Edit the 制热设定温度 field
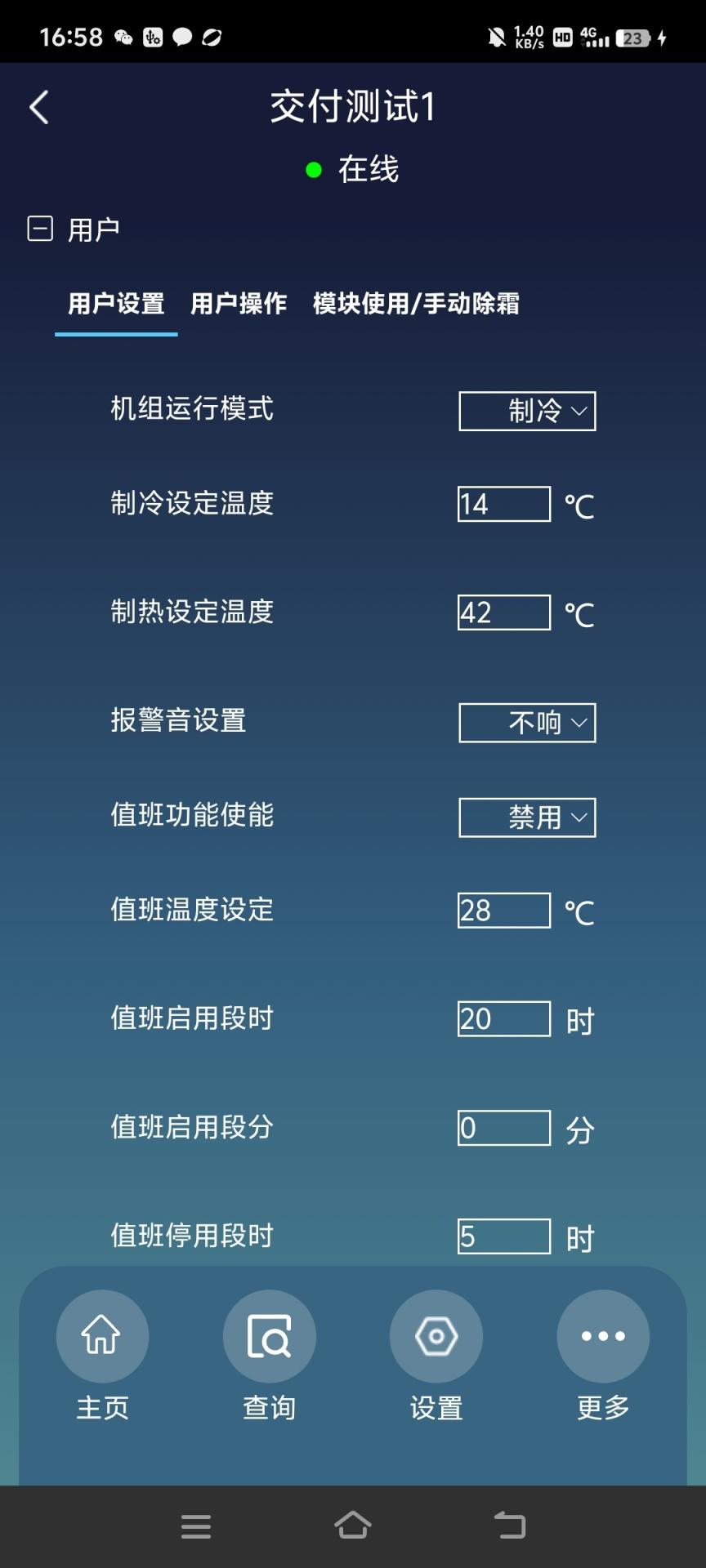 tap(503, 612)
